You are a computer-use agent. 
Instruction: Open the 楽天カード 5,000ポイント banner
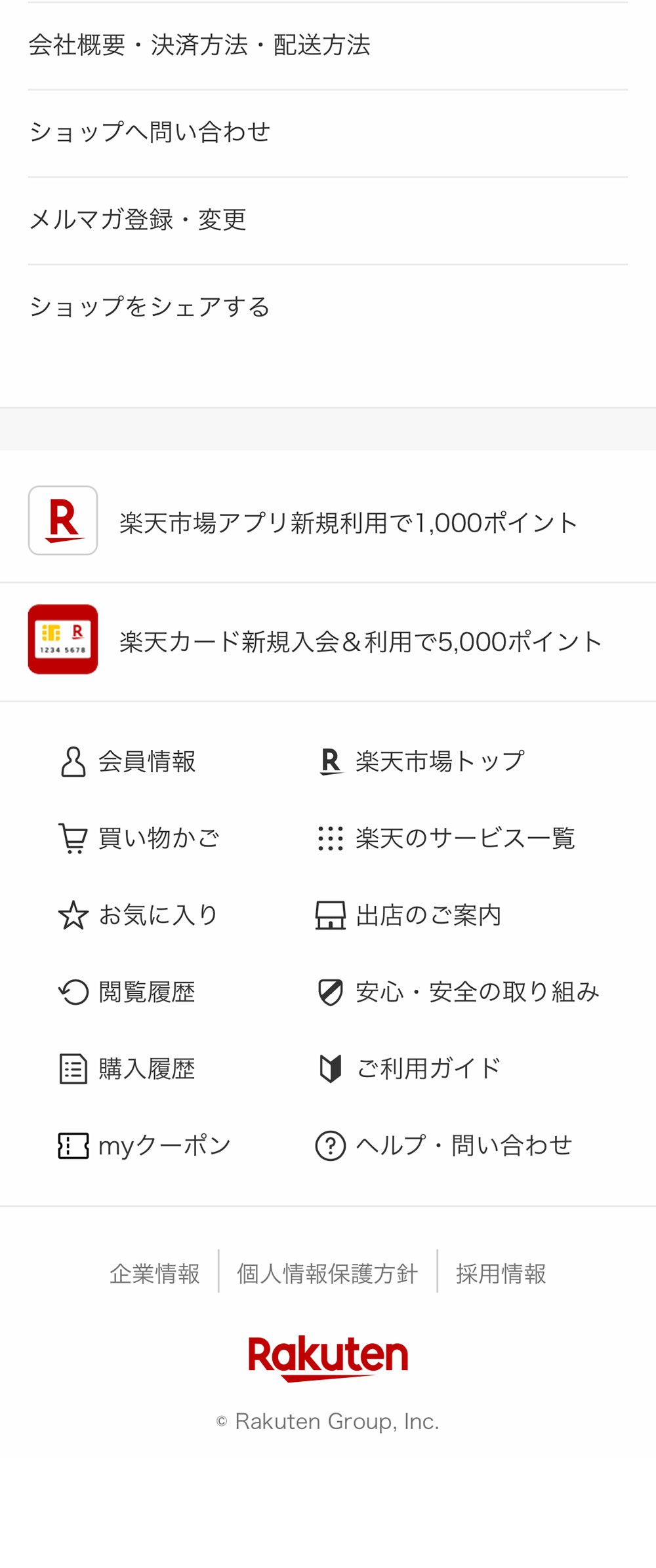point(328,640)
